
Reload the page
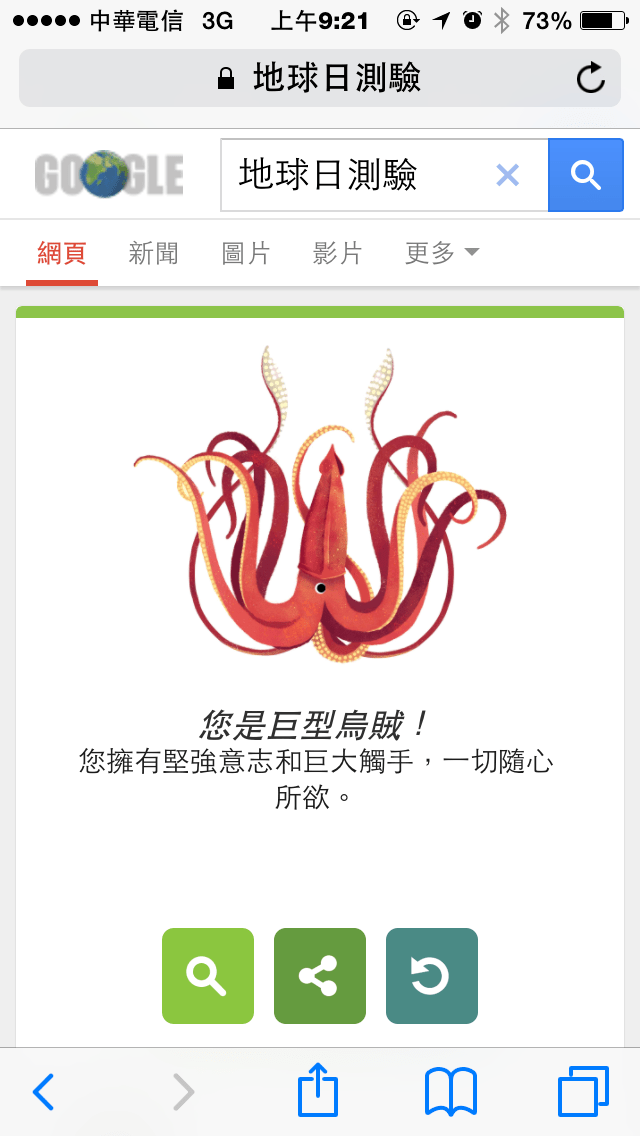coord(591,78)
